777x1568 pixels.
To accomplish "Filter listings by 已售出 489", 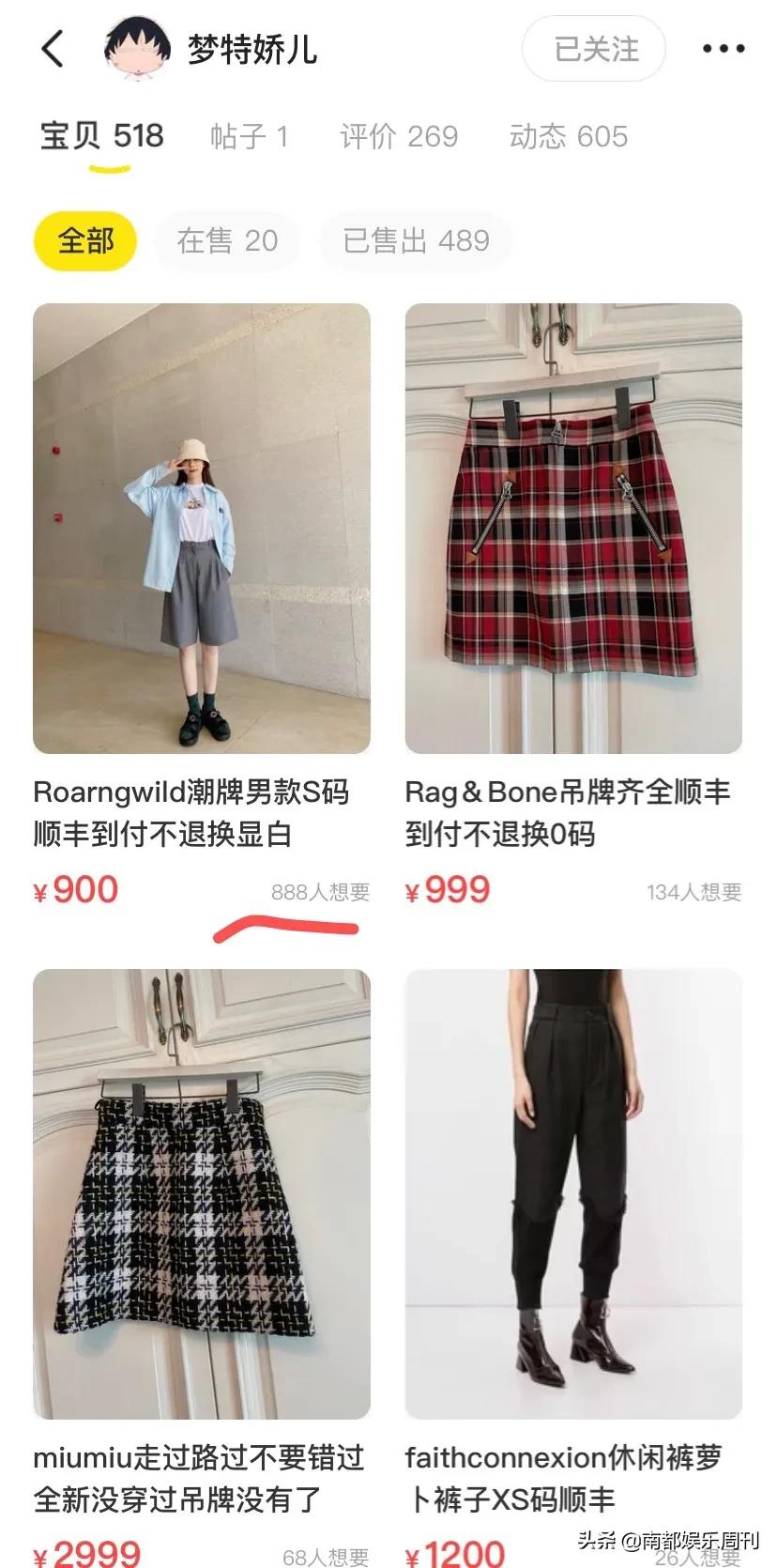I will pos(416,241).
